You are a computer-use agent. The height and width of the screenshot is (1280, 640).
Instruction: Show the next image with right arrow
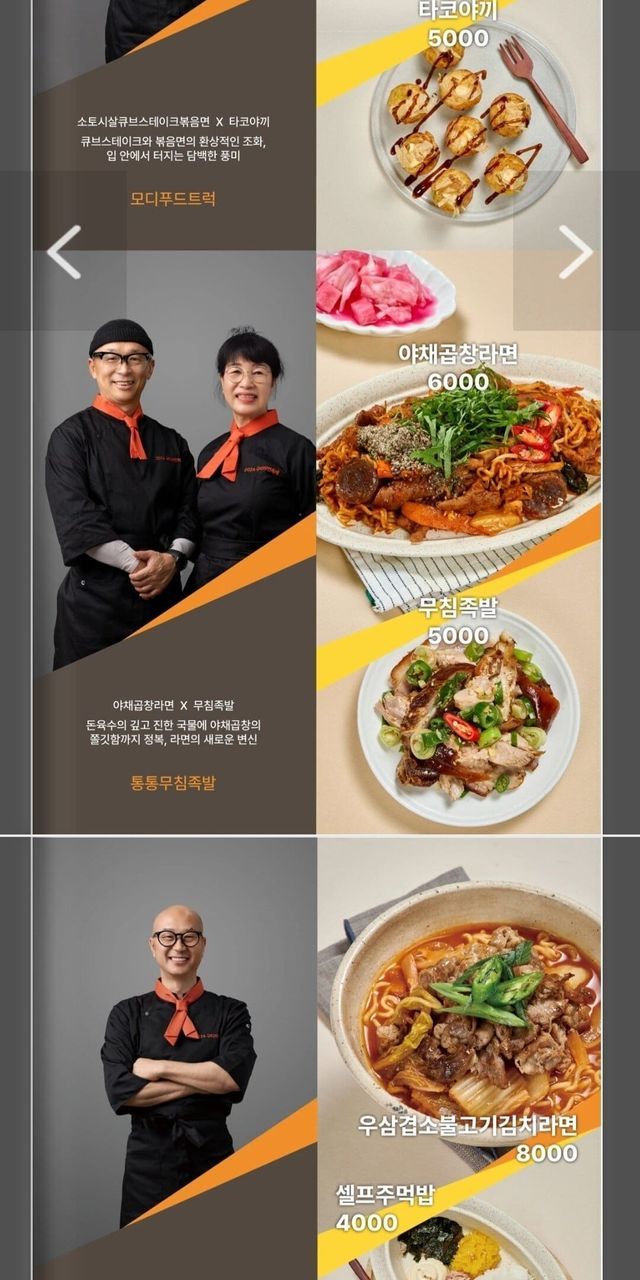[x=575, y=252]
